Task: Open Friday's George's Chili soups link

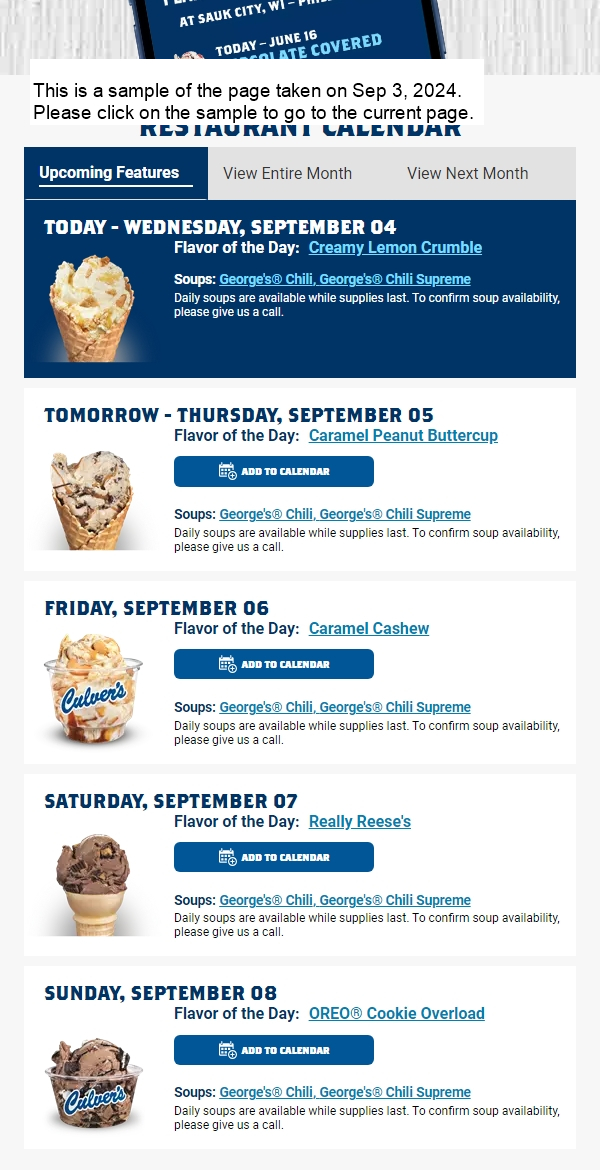Action: (344, 707)
